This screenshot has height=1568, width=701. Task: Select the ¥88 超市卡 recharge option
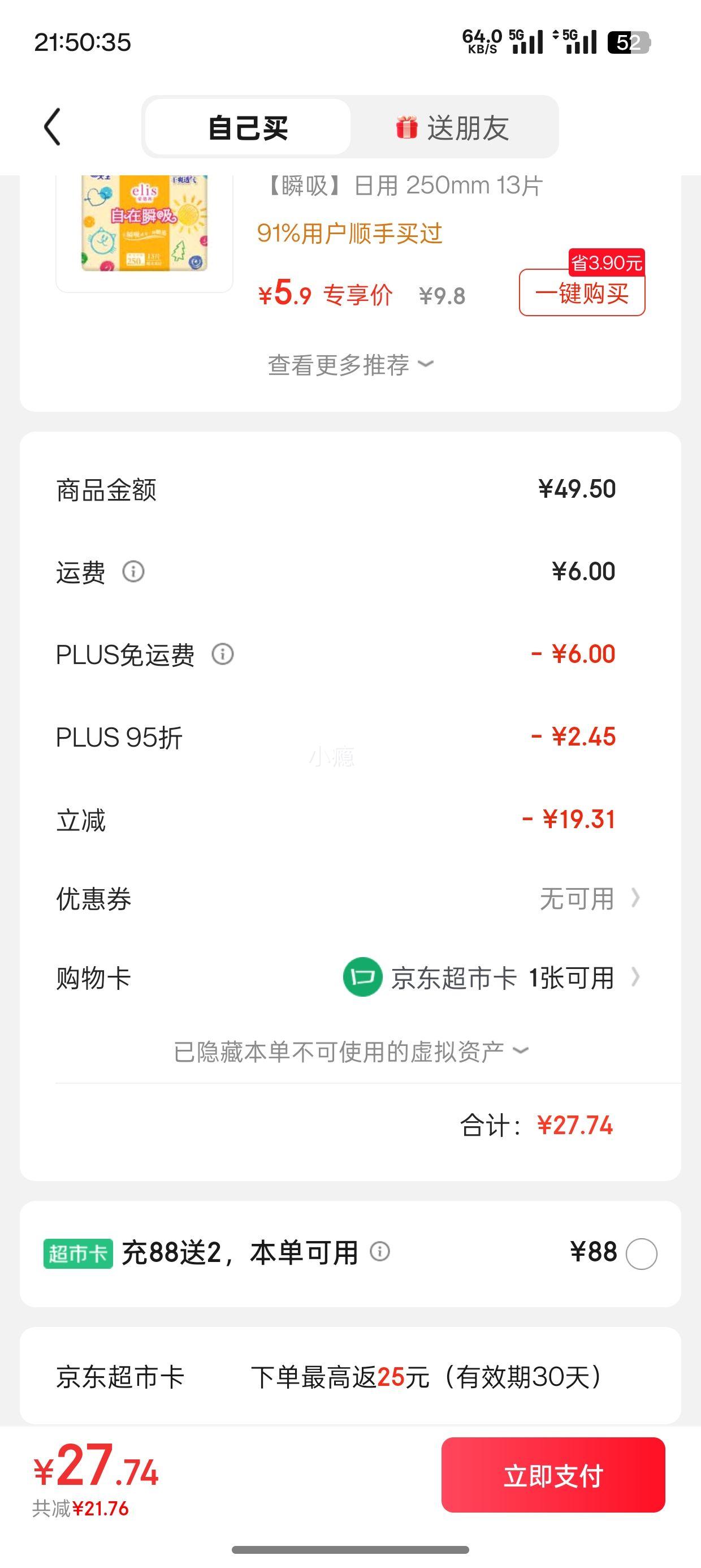point(642,1254)
